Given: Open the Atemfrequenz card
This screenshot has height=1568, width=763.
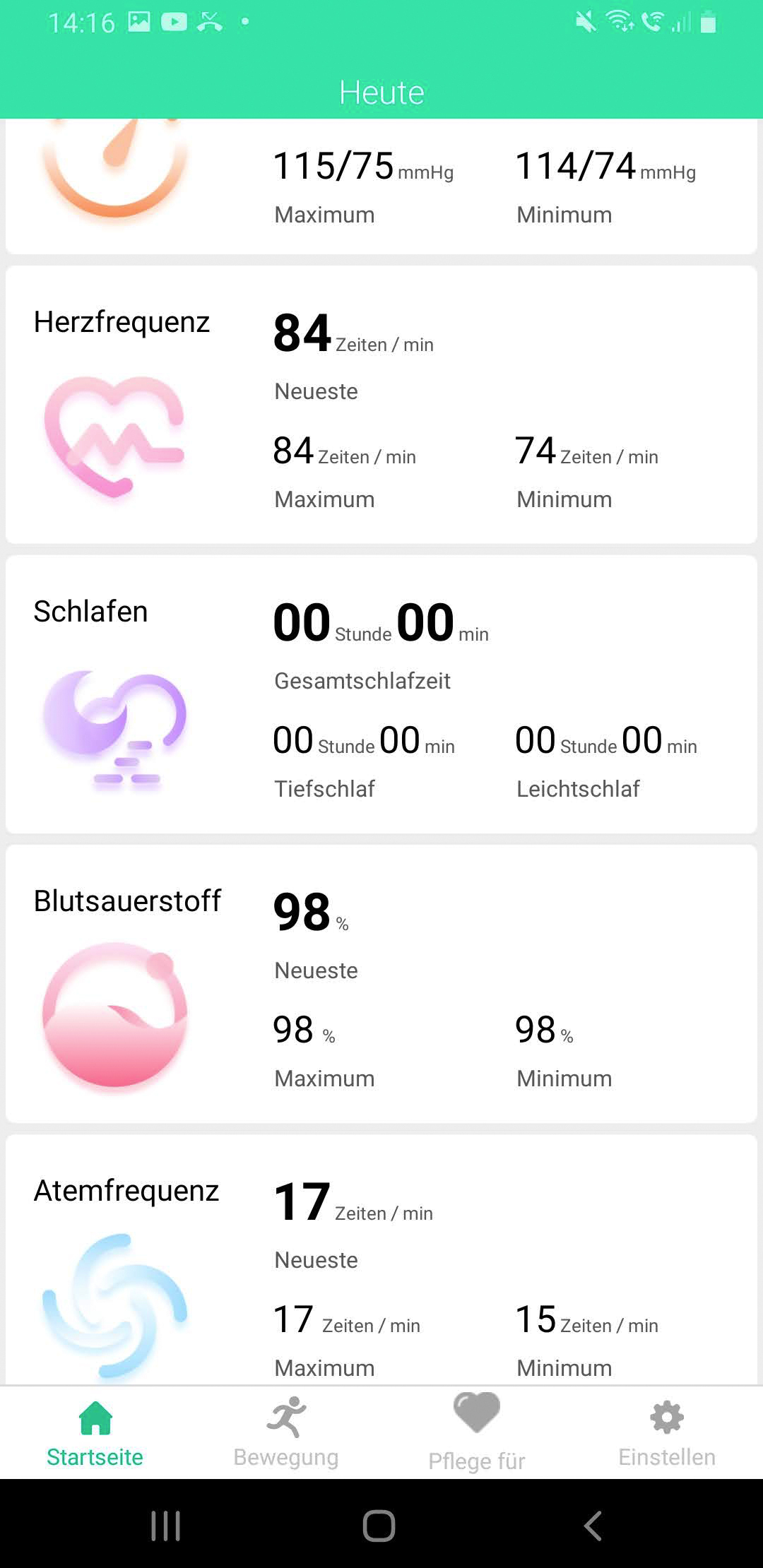Looking at the screenshot, I should 381,1259.
